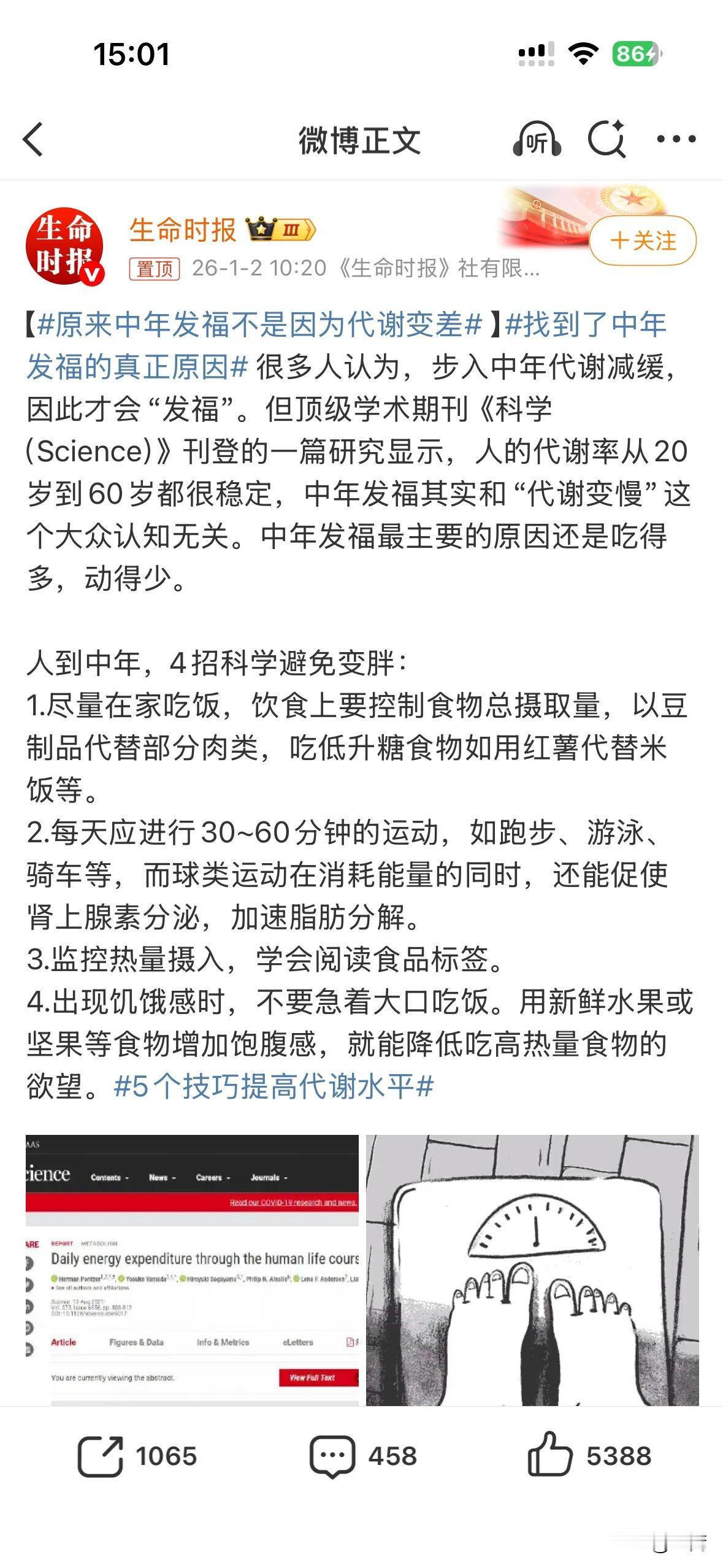Tap the refresh icon in the top bar

607,139
